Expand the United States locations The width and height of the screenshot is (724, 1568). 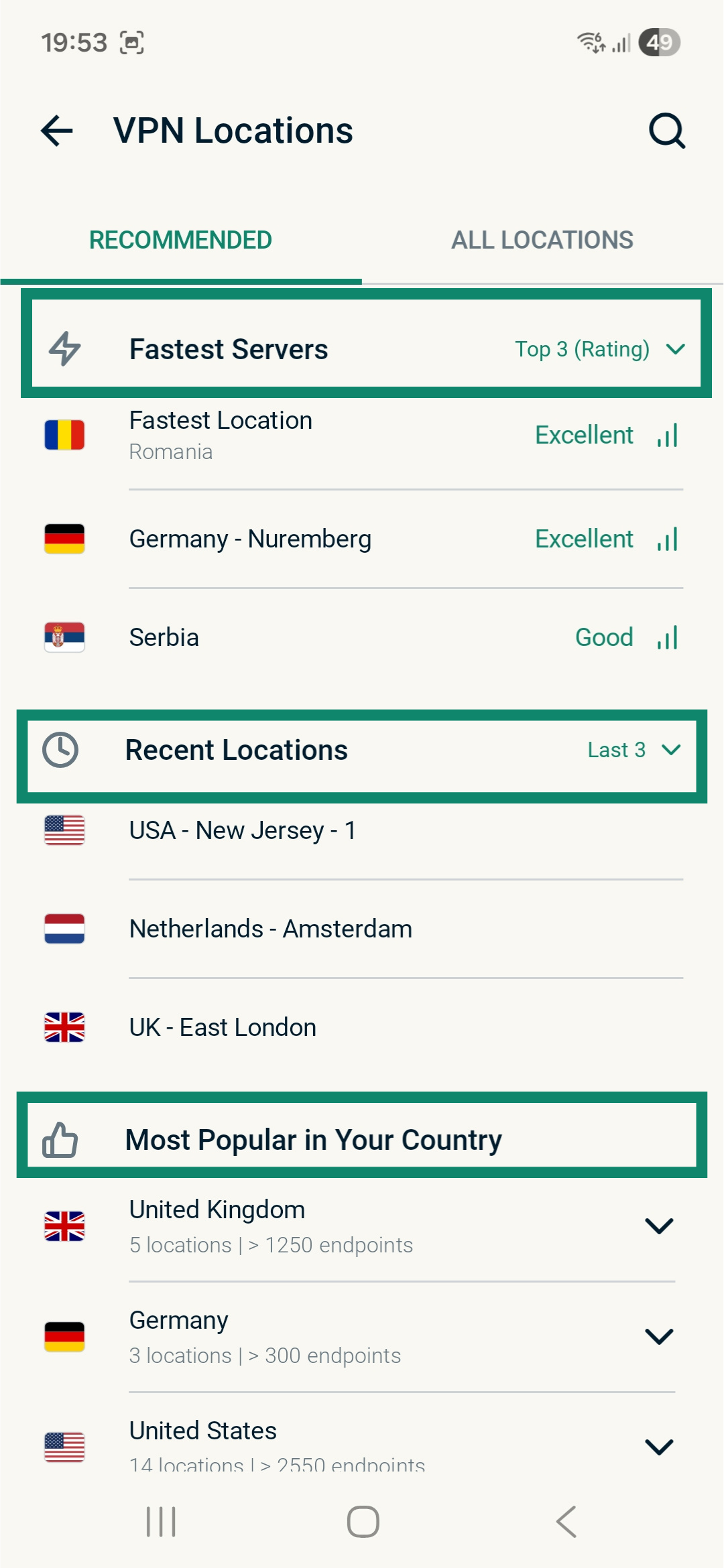[x=658, y=1447]
